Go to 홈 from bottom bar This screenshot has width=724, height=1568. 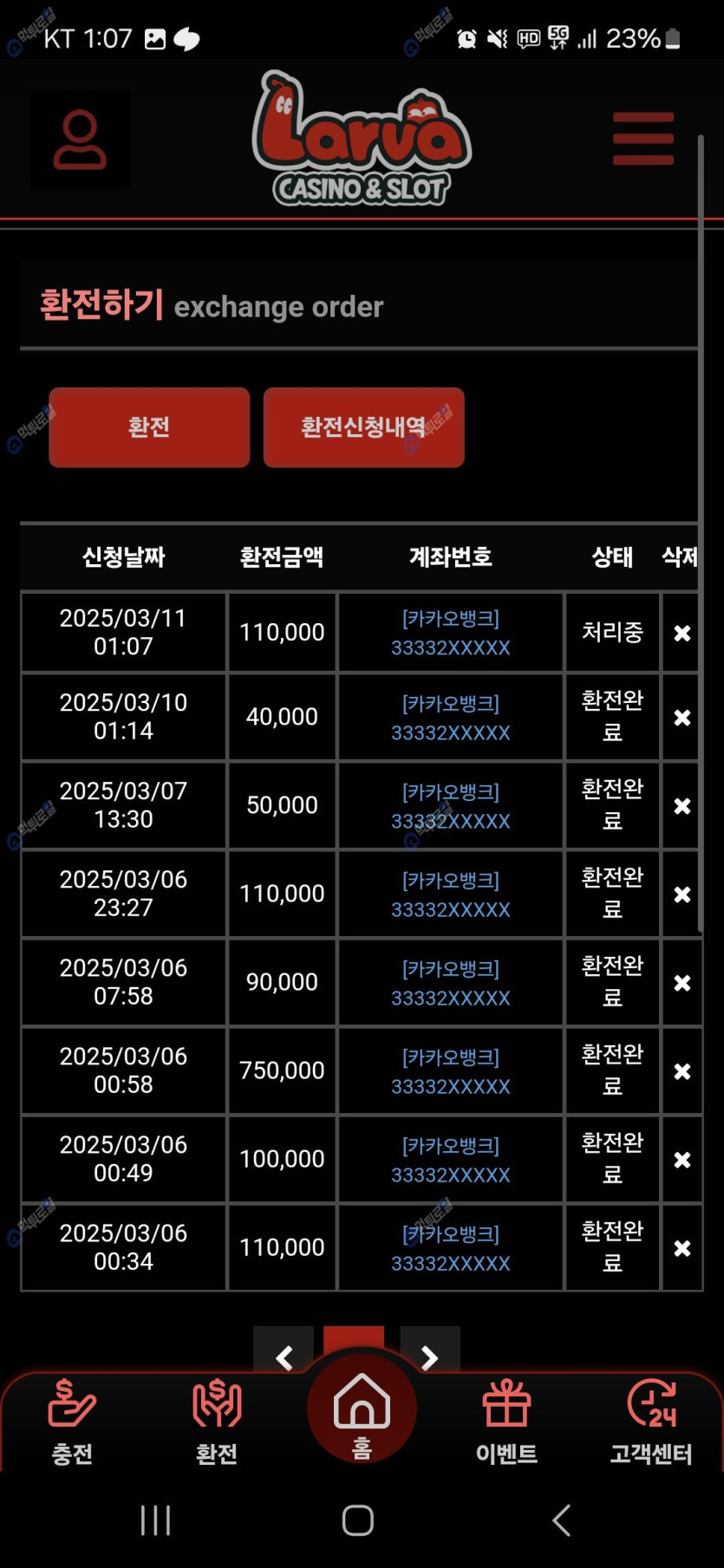(362, 1413)
